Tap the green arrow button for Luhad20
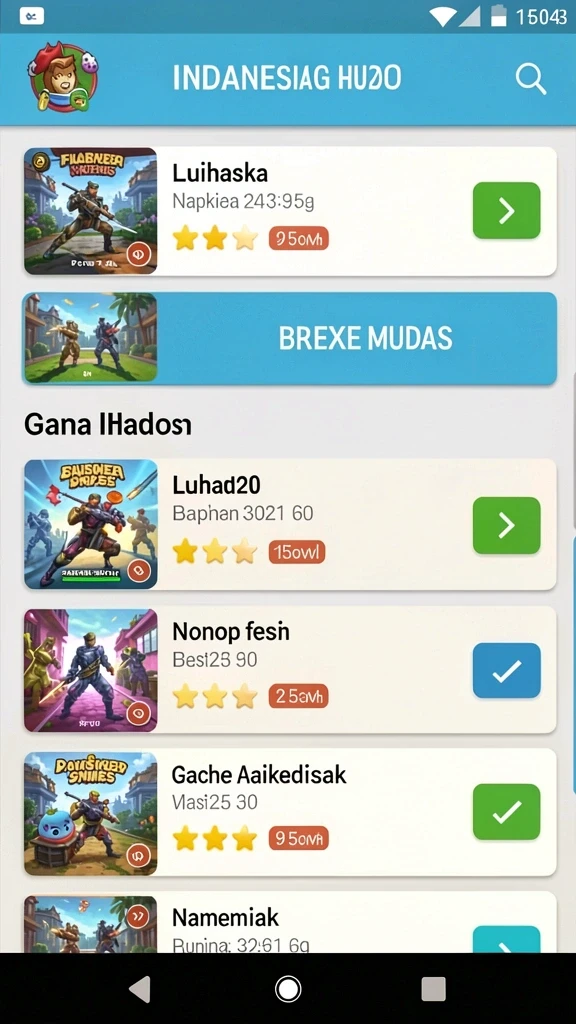The height and width of the screenshot is (1024, 576). 506,525
